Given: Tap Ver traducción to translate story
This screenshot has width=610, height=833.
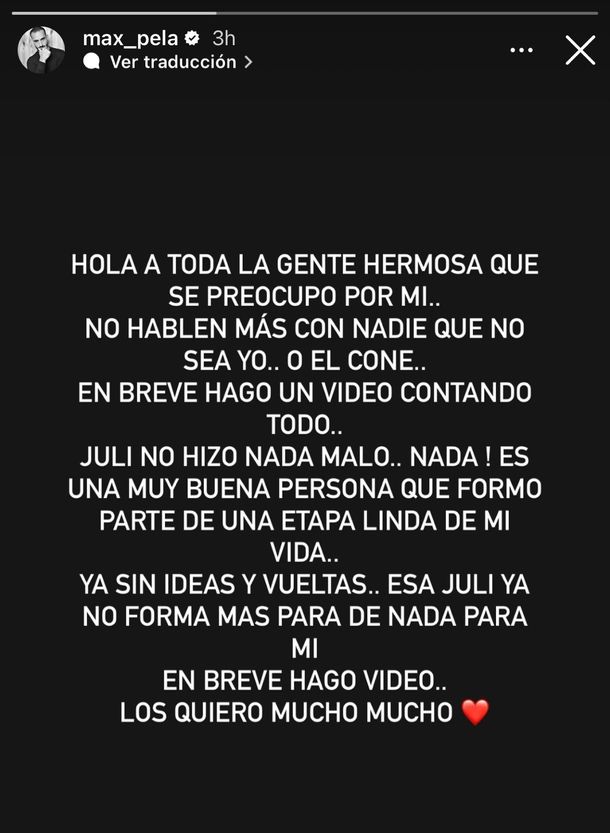Looking at the screenshot, I should pos(173,62).
